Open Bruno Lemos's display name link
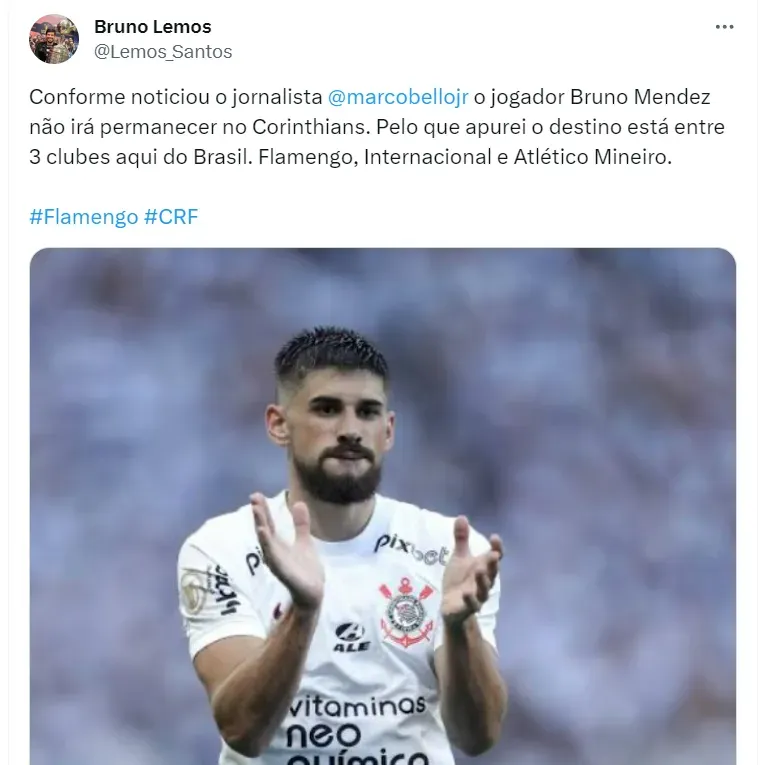Viewport: 777px width, 765px height. click(152, 27)
